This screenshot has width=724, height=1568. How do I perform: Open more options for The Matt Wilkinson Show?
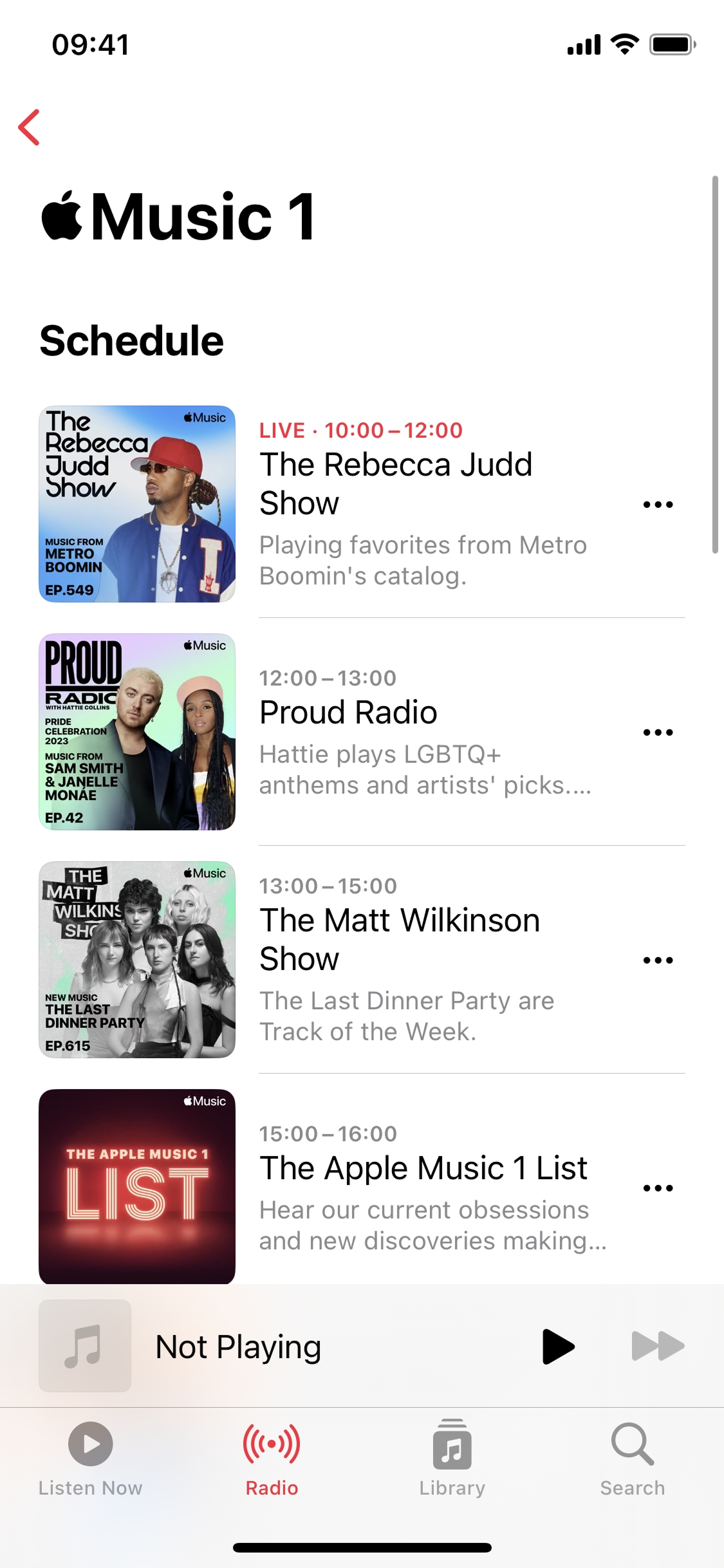658,960
